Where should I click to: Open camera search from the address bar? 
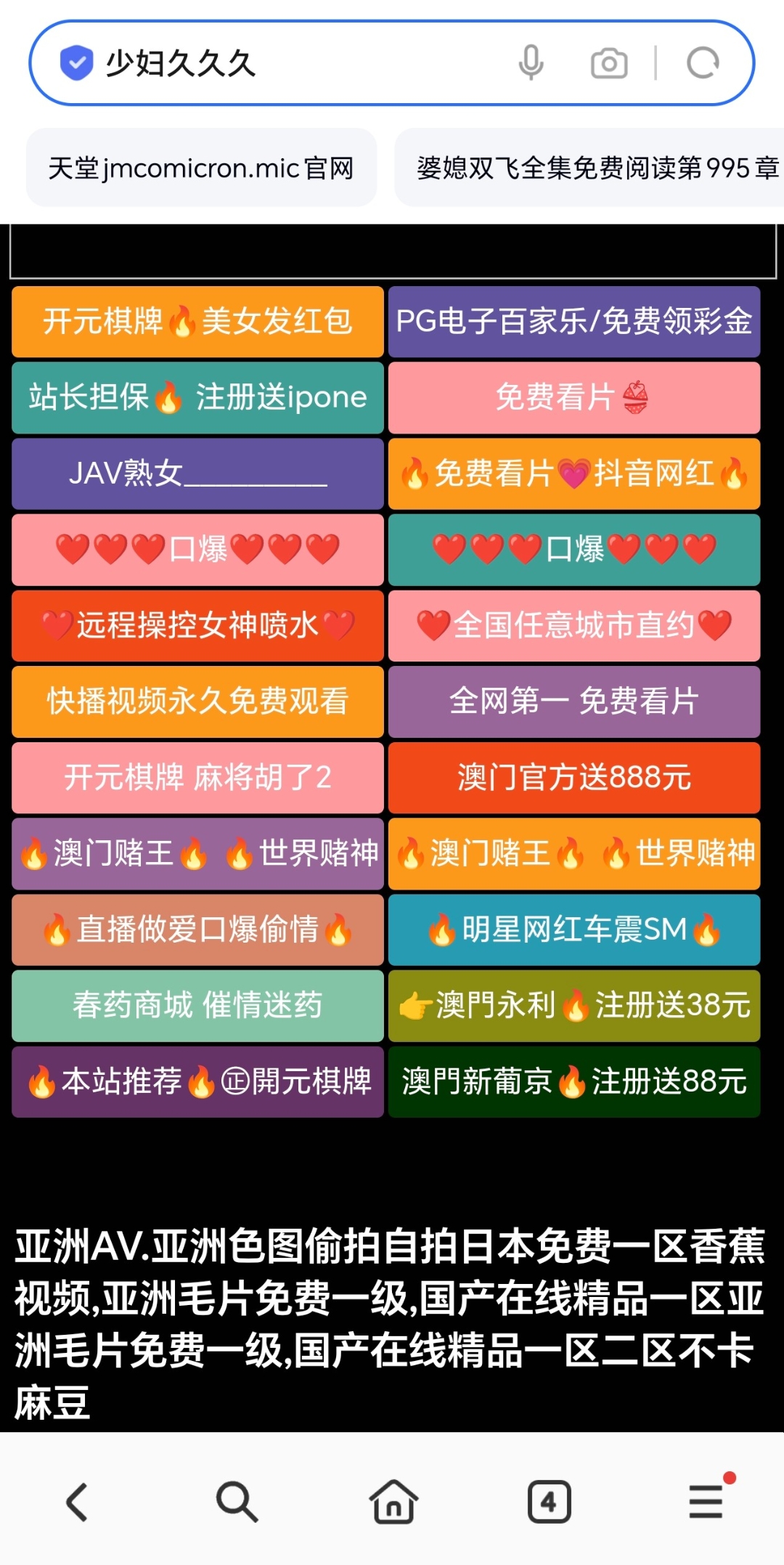point(609,63)
